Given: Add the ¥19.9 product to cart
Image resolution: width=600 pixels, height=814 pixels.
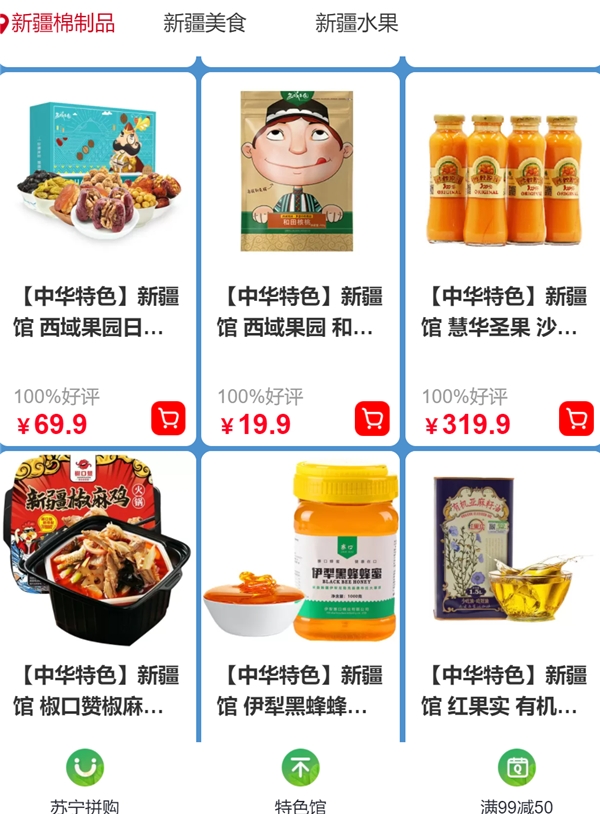Looking at the screenshot, I should (372, 418).
